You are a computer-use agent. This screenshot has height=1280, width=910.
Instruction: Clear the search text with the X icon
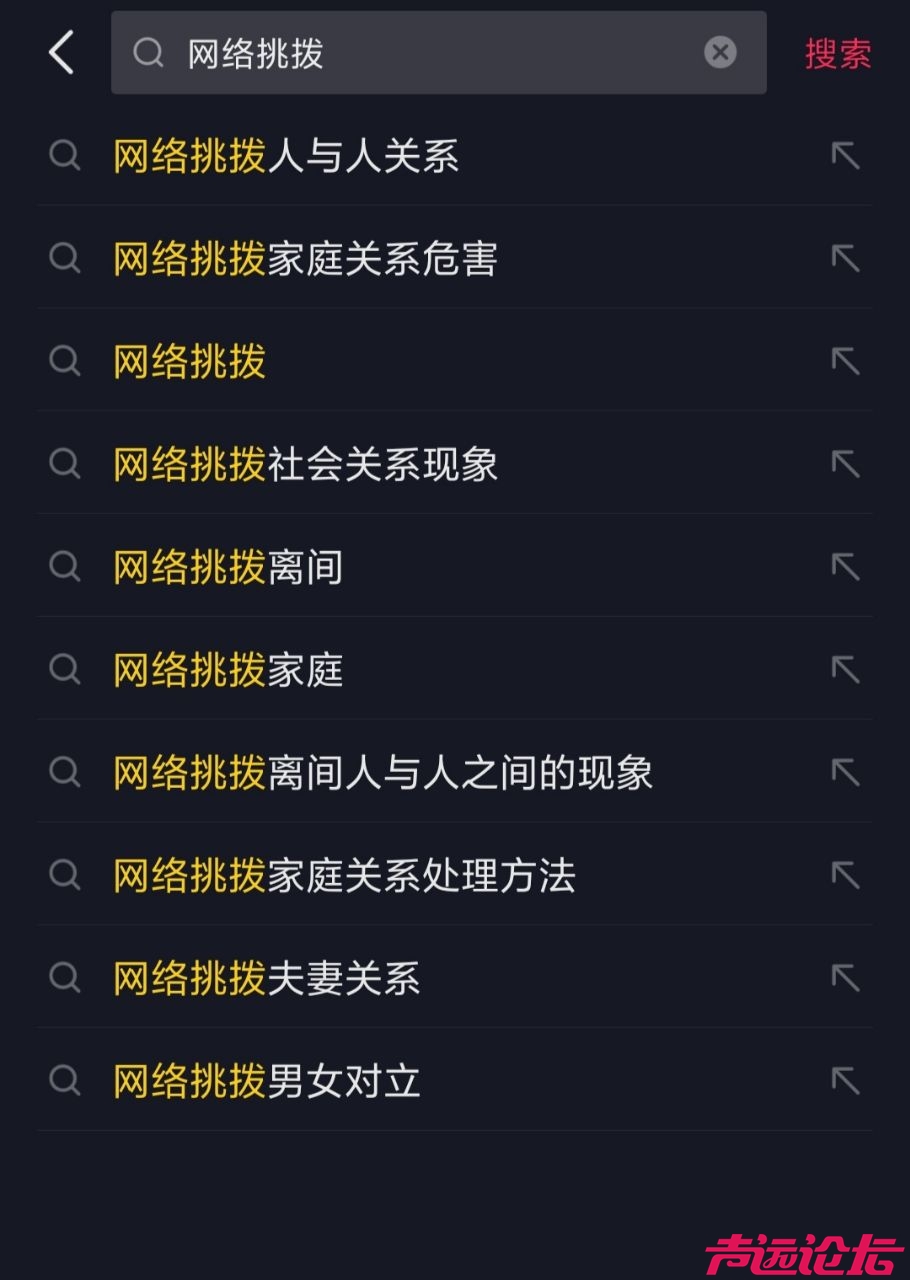720,53
